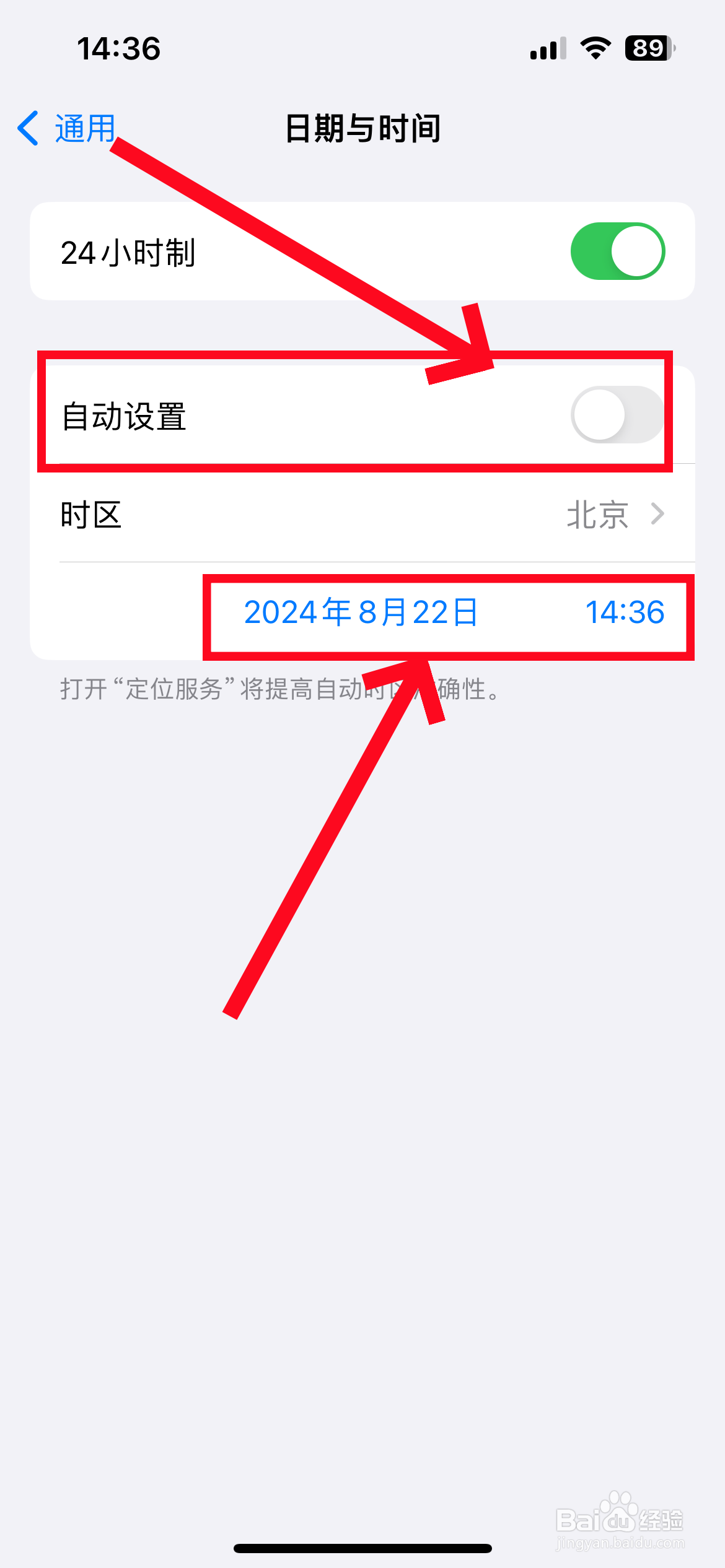Image resolution: width=725 pixels, height=1568 pixels.
Task: Select the 北京 time zone value
Action: (597, 514)
